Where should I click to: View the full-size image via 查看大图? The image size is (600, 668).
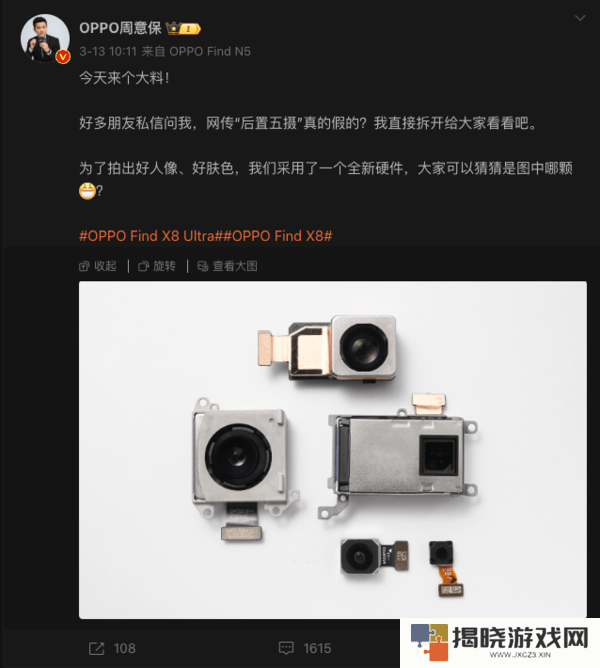click(227, 266)
